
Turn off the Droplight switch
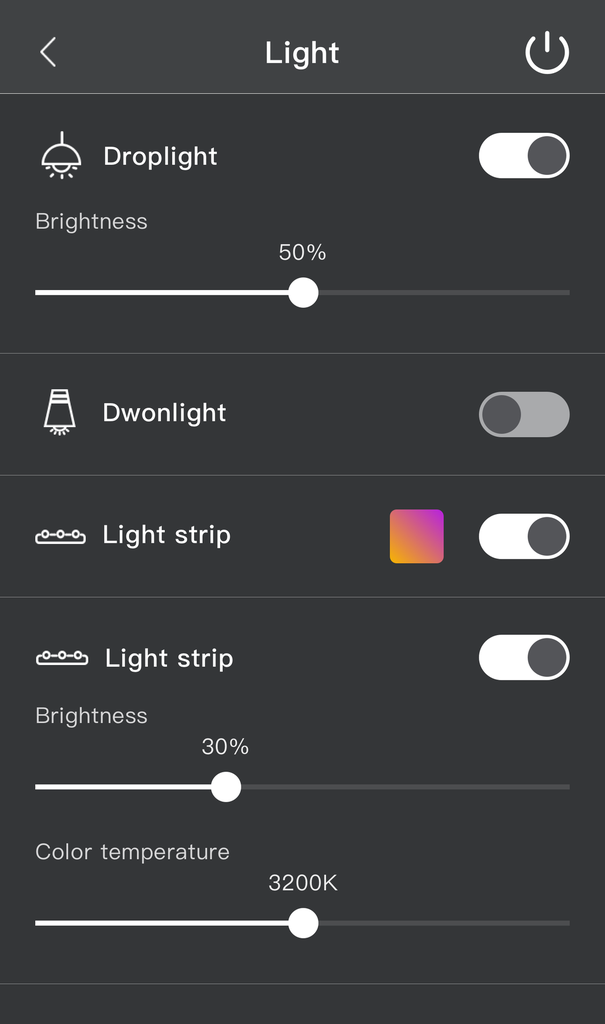point(524,156)
